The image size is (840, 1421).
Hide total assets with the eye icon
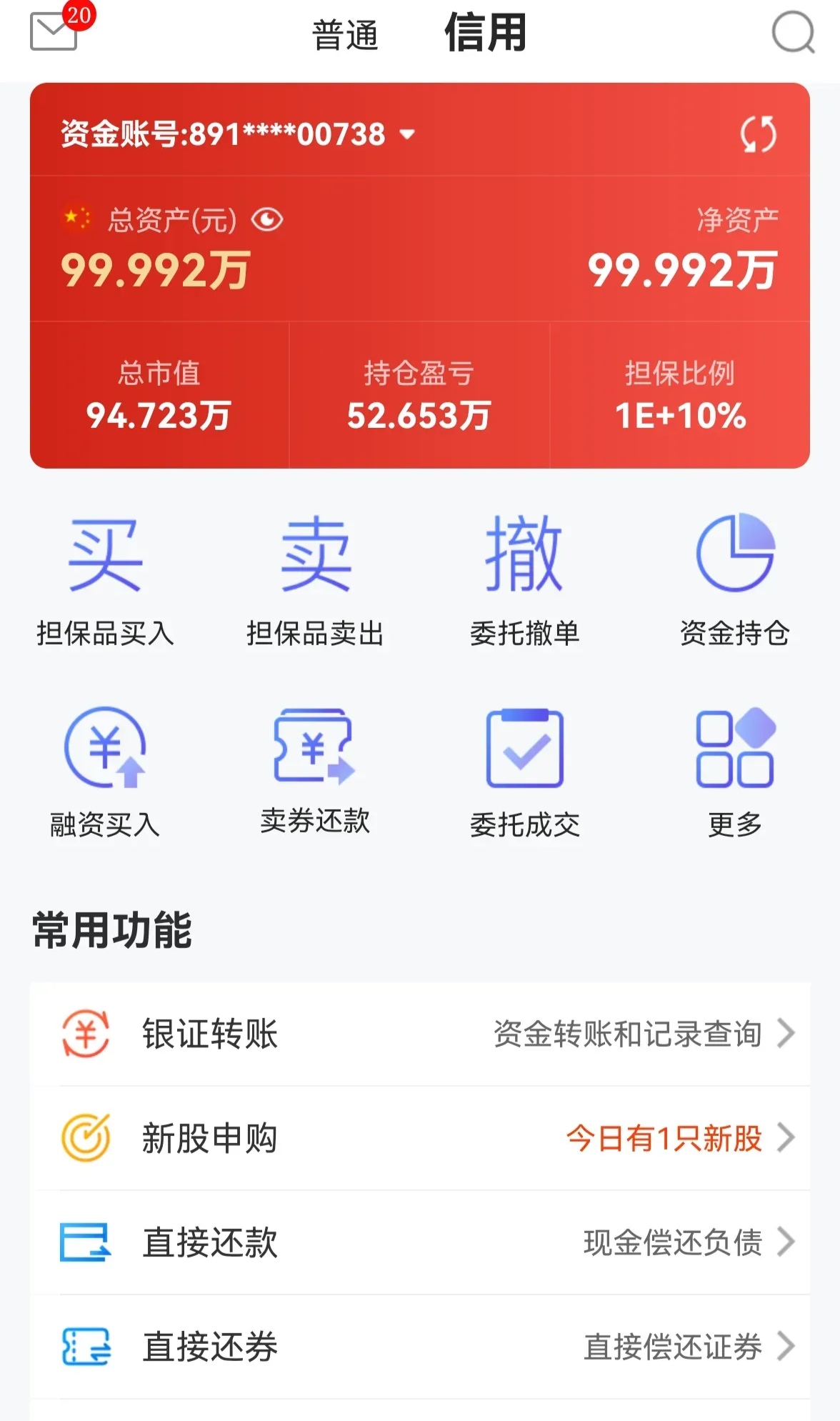coord(267,219)
